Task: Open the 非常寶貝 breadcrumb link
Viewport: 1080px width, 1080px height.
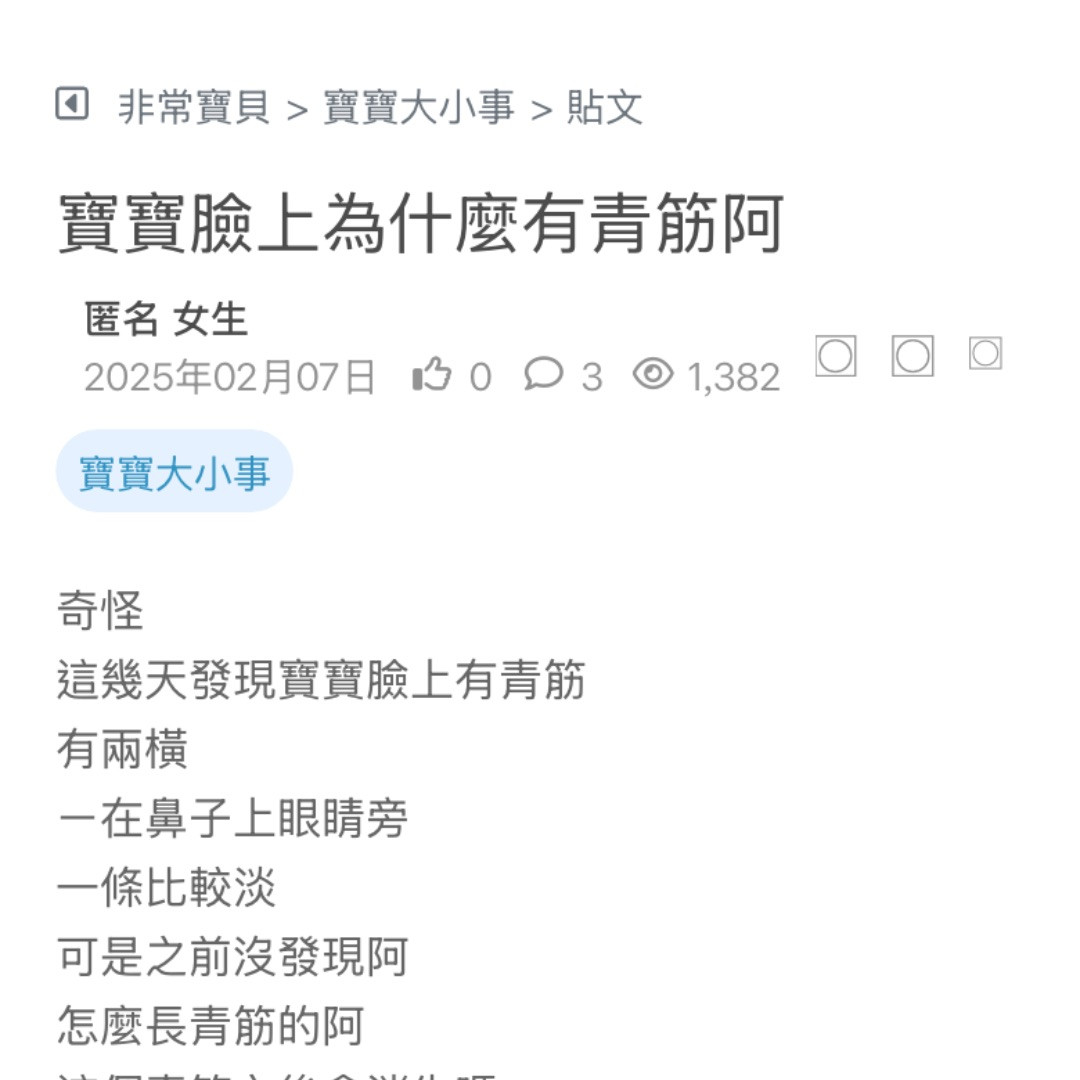Action: tap(194, 107)
